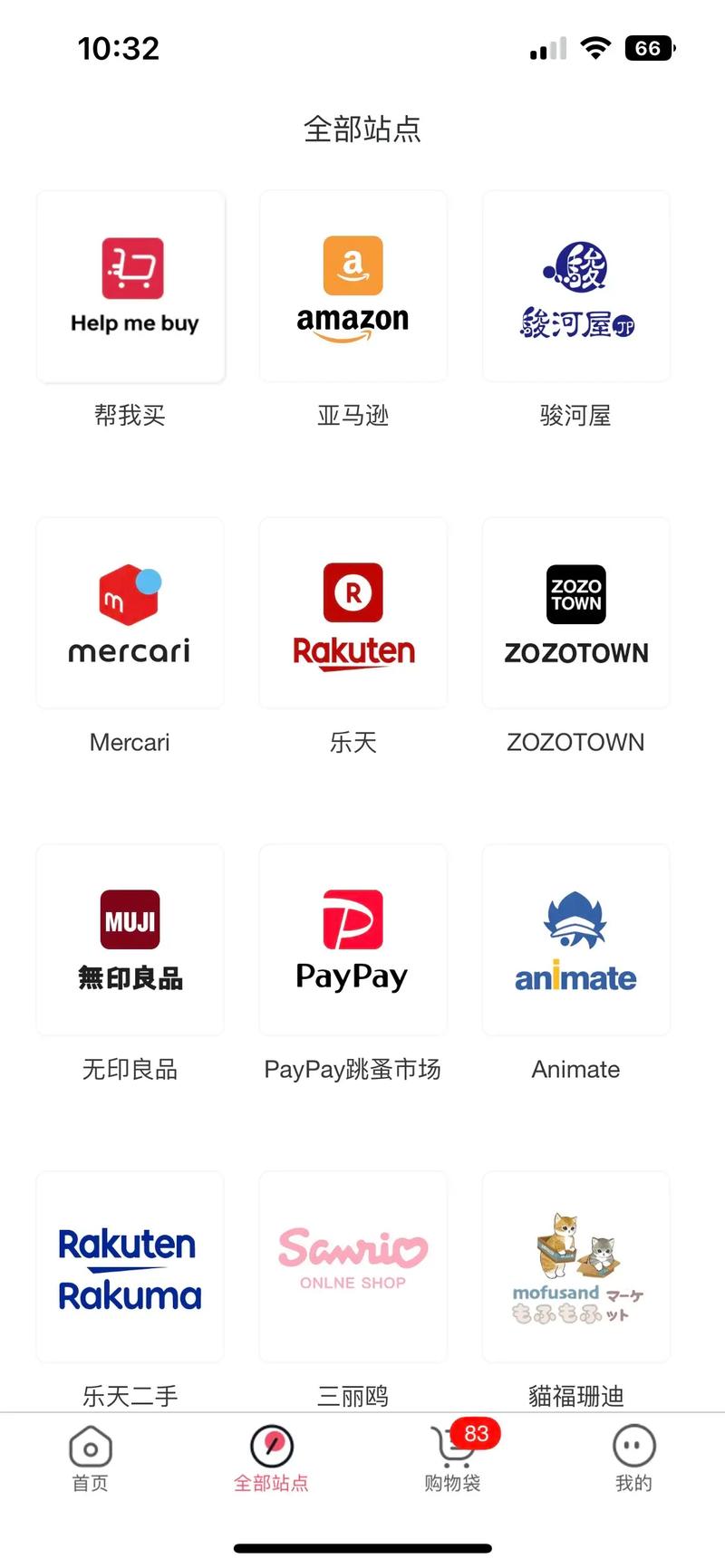The image size is (725, 1568).
Task: Tap the PayPay跳蚤市场 icon
Action: pyautogui.click(x=353, y=939)
